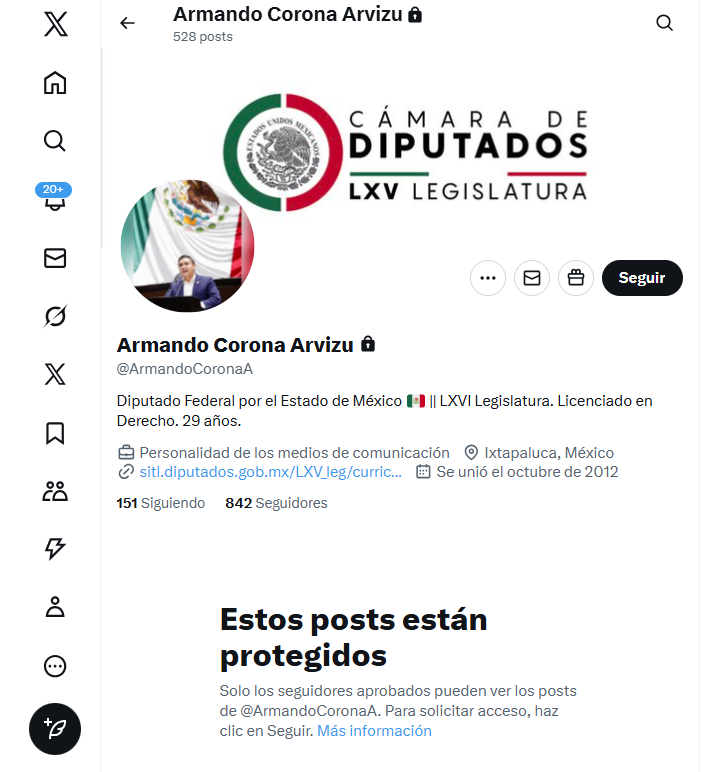Go back using the top arrow
This screenshot has height=772, width=725.
pos(127,23)
